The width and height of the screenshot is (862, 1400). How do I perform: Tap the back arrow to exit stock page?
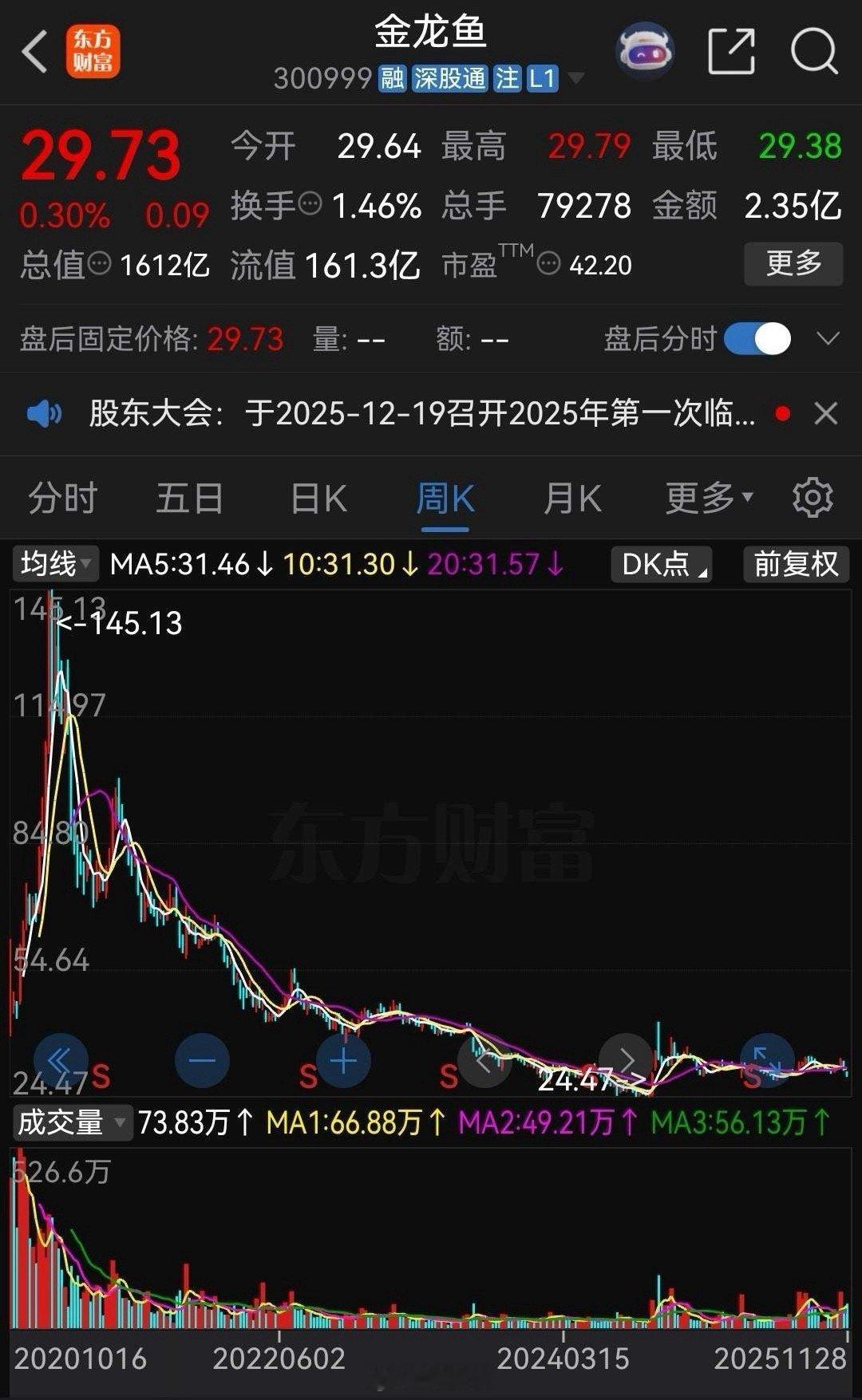tap(34, 49)
